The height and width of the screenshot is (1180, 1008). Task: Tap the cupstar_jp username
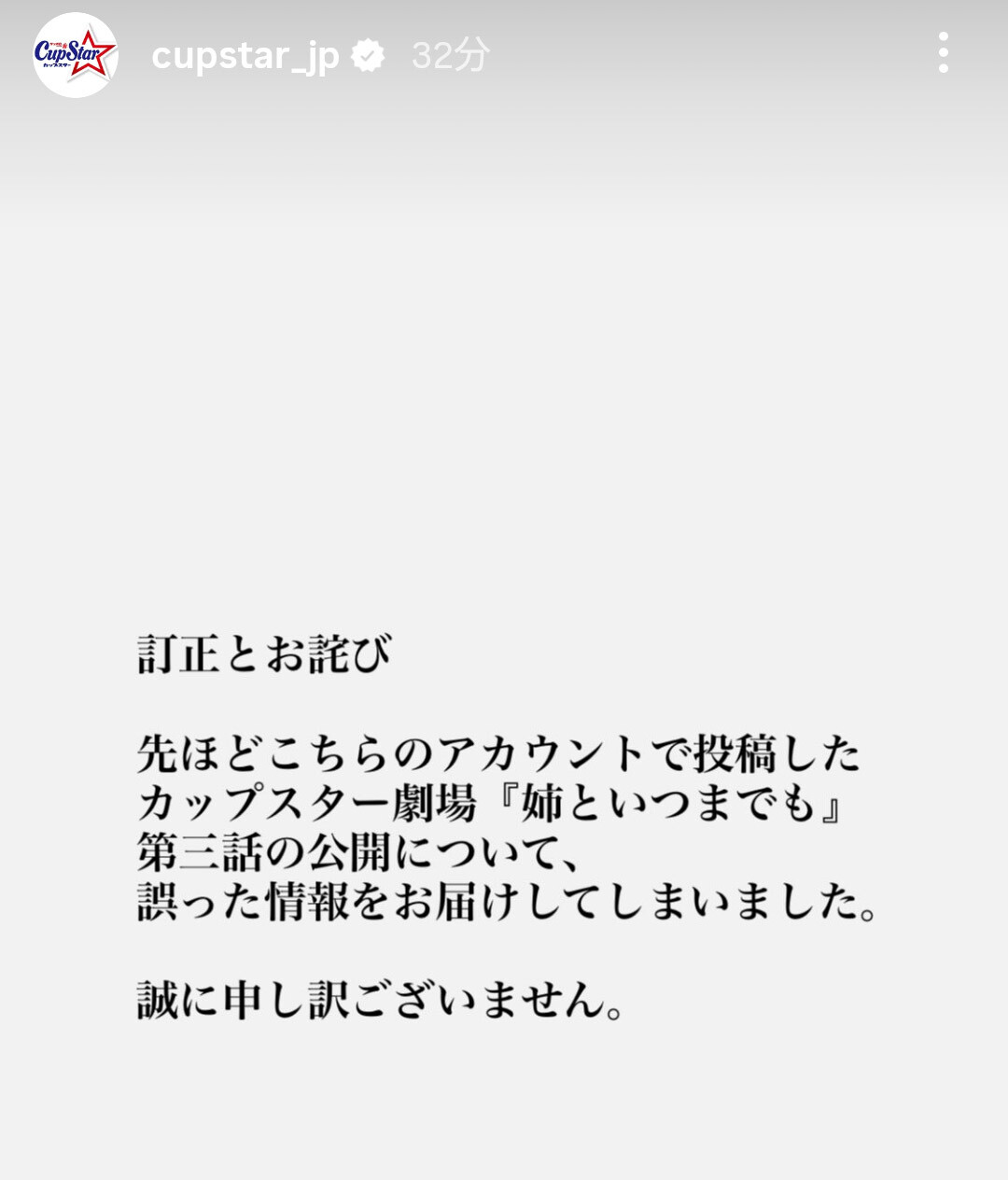coord(245,56)
